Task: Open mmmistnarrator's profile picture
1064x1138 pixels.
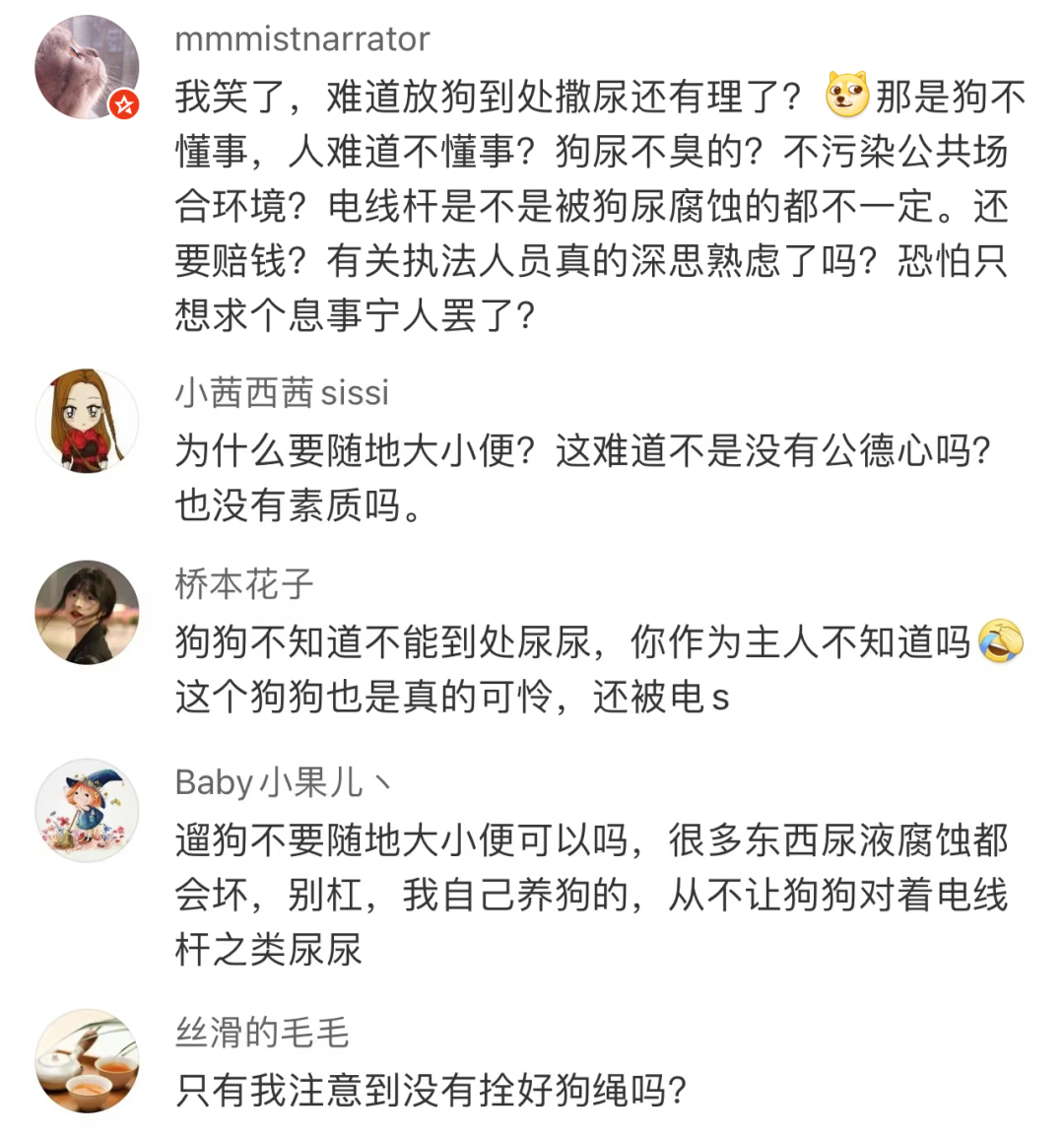Action: click(87, 67)
